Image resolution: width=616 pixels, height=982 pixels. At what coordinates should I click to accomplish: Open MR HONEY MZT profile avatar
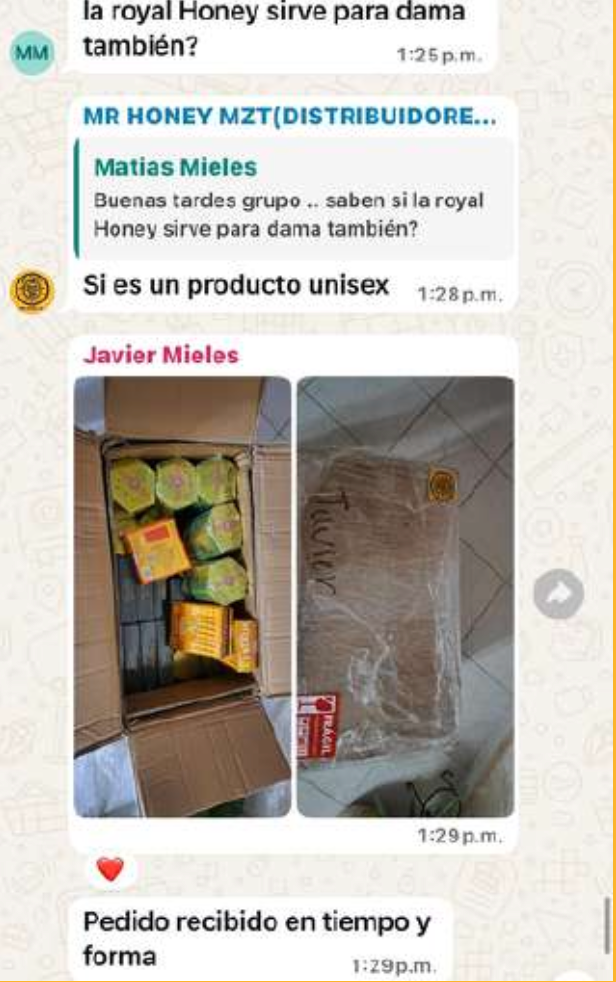(32, 291)
